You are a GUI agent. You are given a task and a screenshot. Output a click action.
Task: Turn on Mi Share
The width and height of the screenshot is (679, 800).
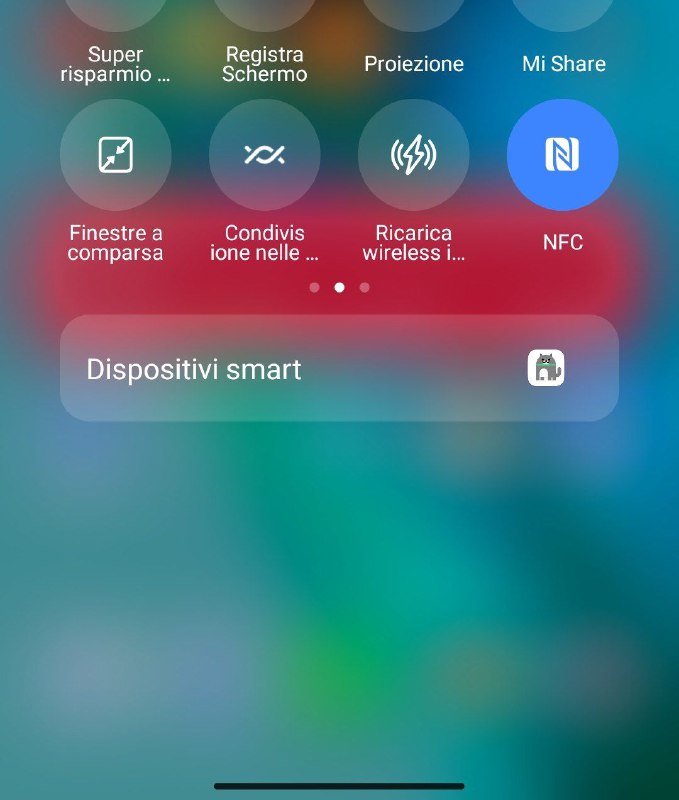(x=563, y=12)
